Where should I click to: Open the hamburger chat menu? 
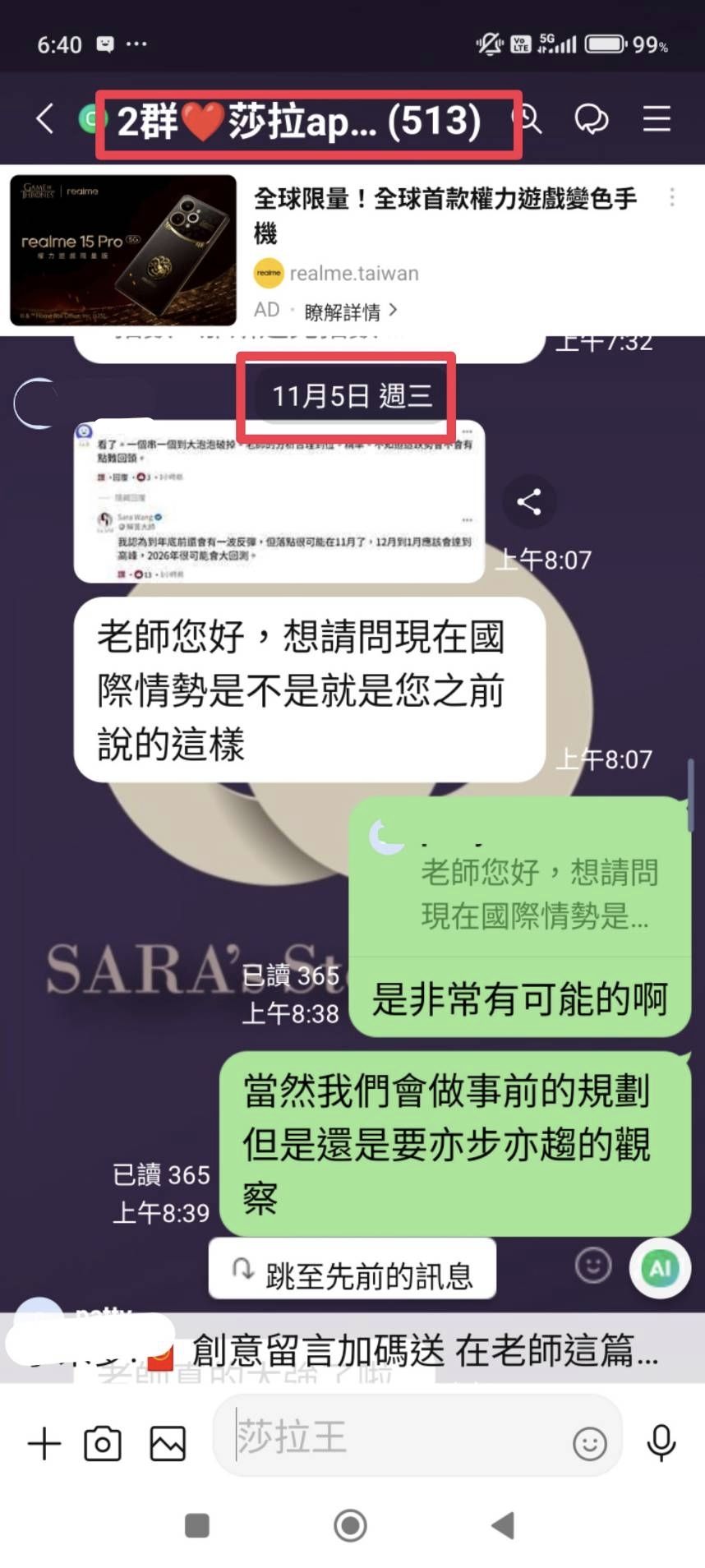click(657, 119)
